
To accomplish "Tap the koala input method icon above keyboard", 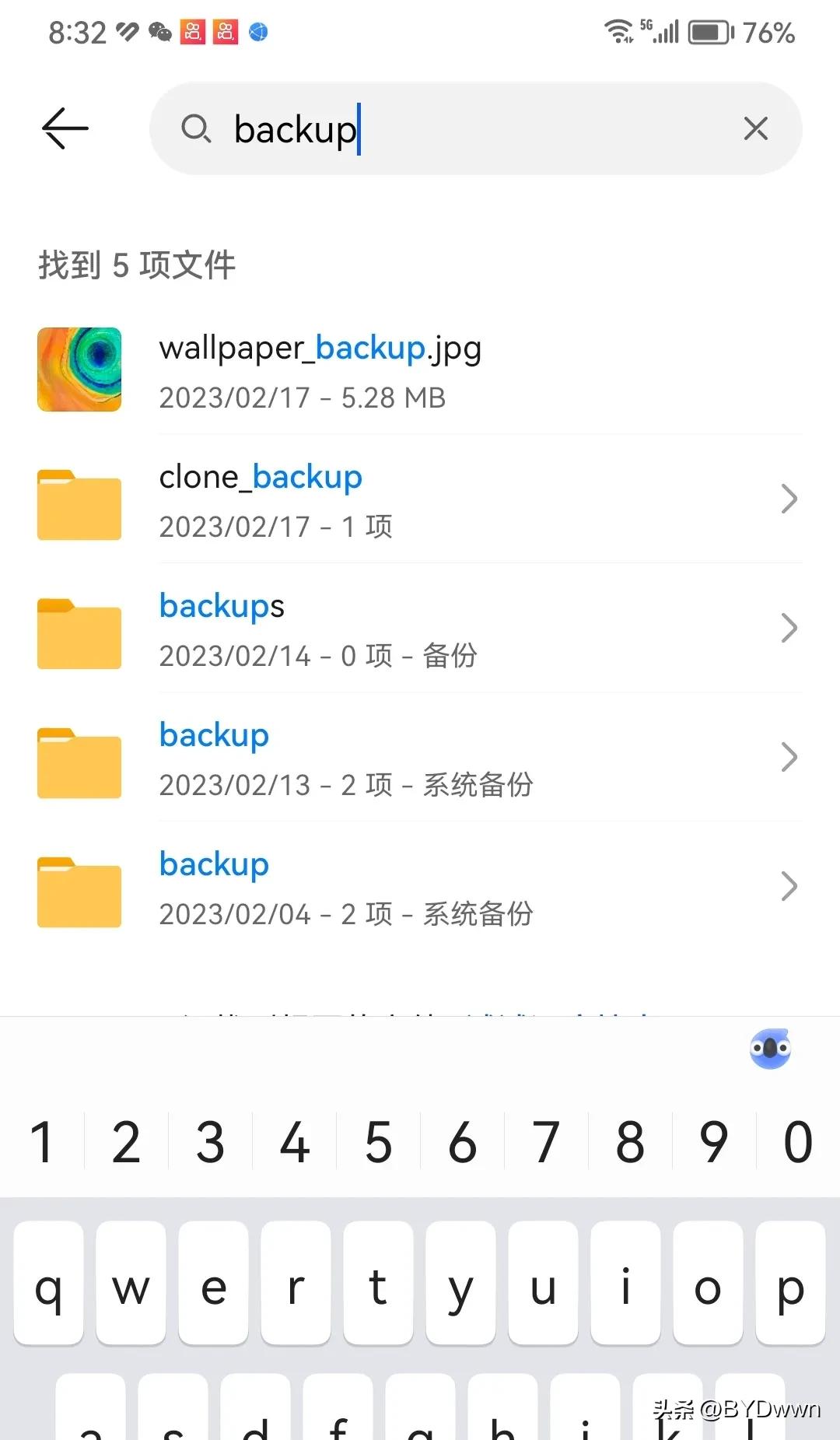I will (769, 1049).
